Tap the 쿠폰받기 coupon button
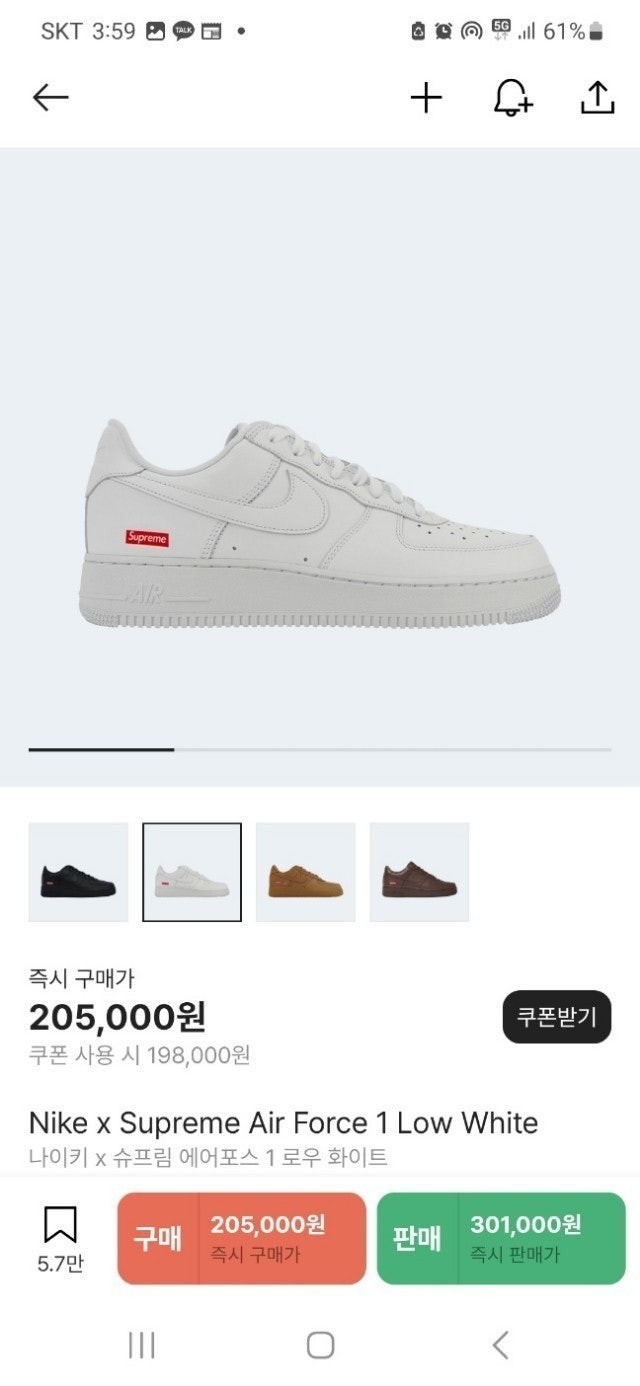The image size is (640, 1386). (556, 1017)
